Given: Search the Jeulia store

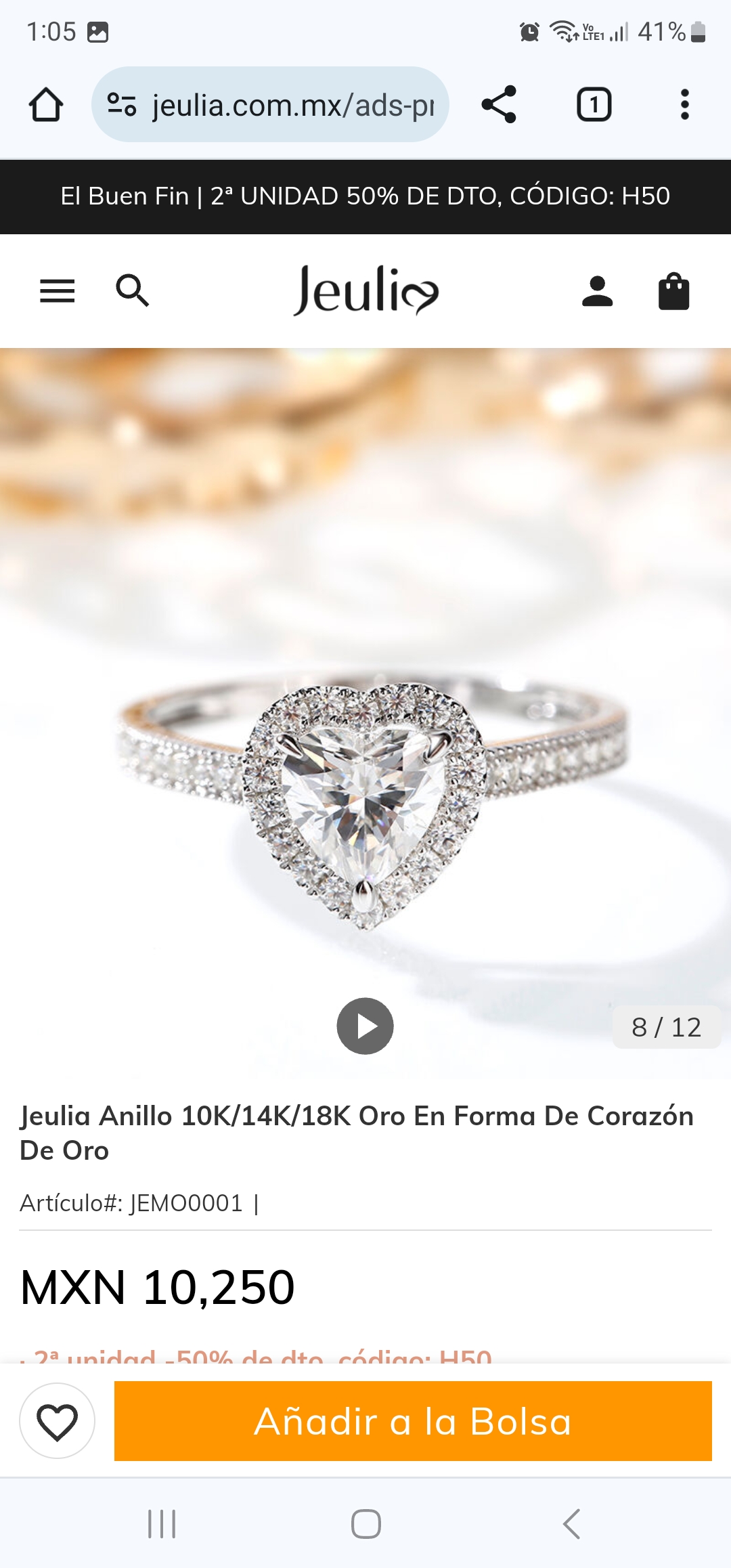Looking at the screenshot, I should (x=133, y=291).
